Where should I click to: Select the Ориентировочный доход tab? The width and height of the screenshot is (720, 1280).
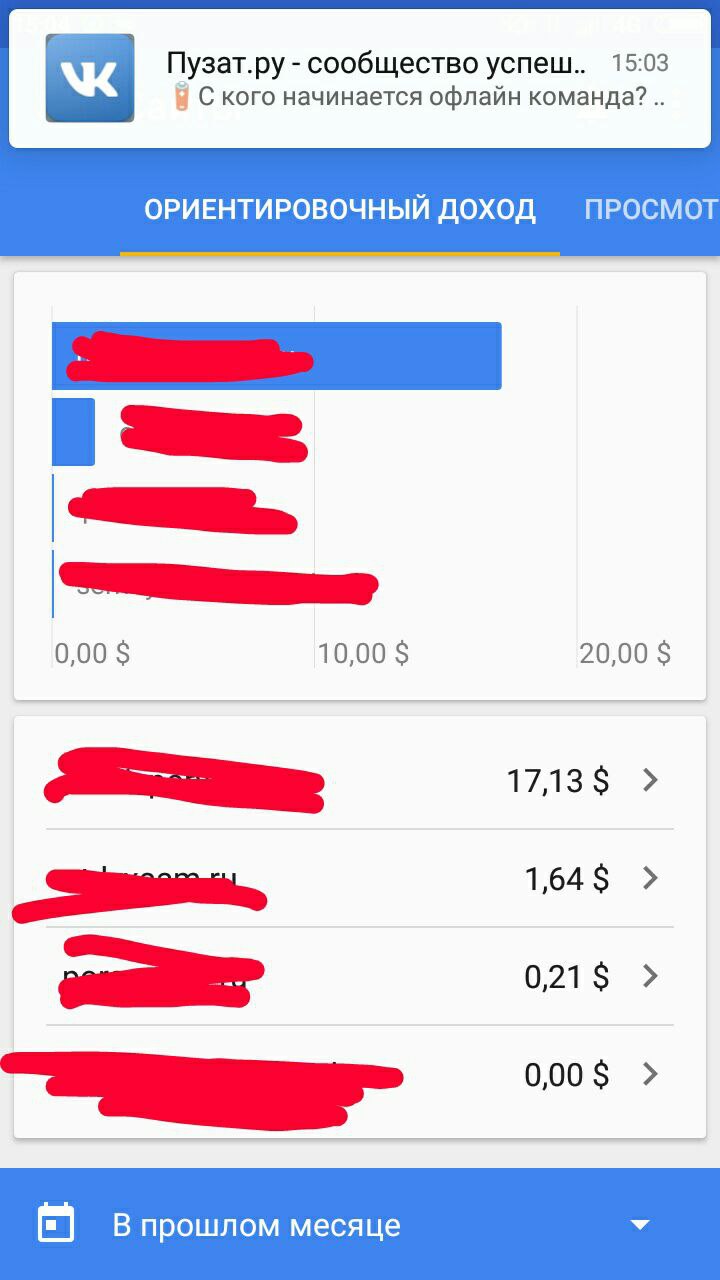click(340, 210)
